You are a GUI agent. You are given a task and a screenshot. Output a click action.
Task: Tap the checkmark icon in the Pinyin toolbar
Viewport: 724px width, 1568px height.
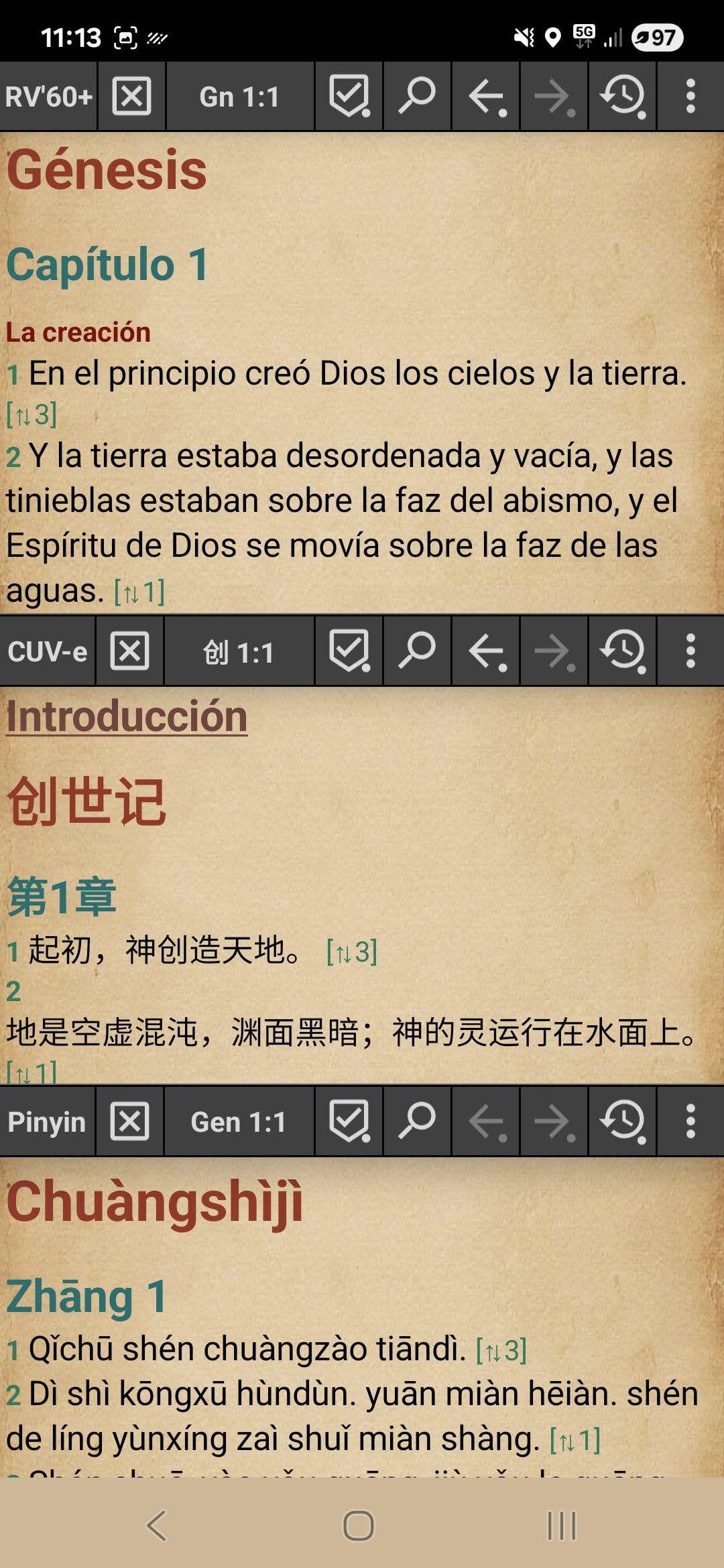point(349,1122)
